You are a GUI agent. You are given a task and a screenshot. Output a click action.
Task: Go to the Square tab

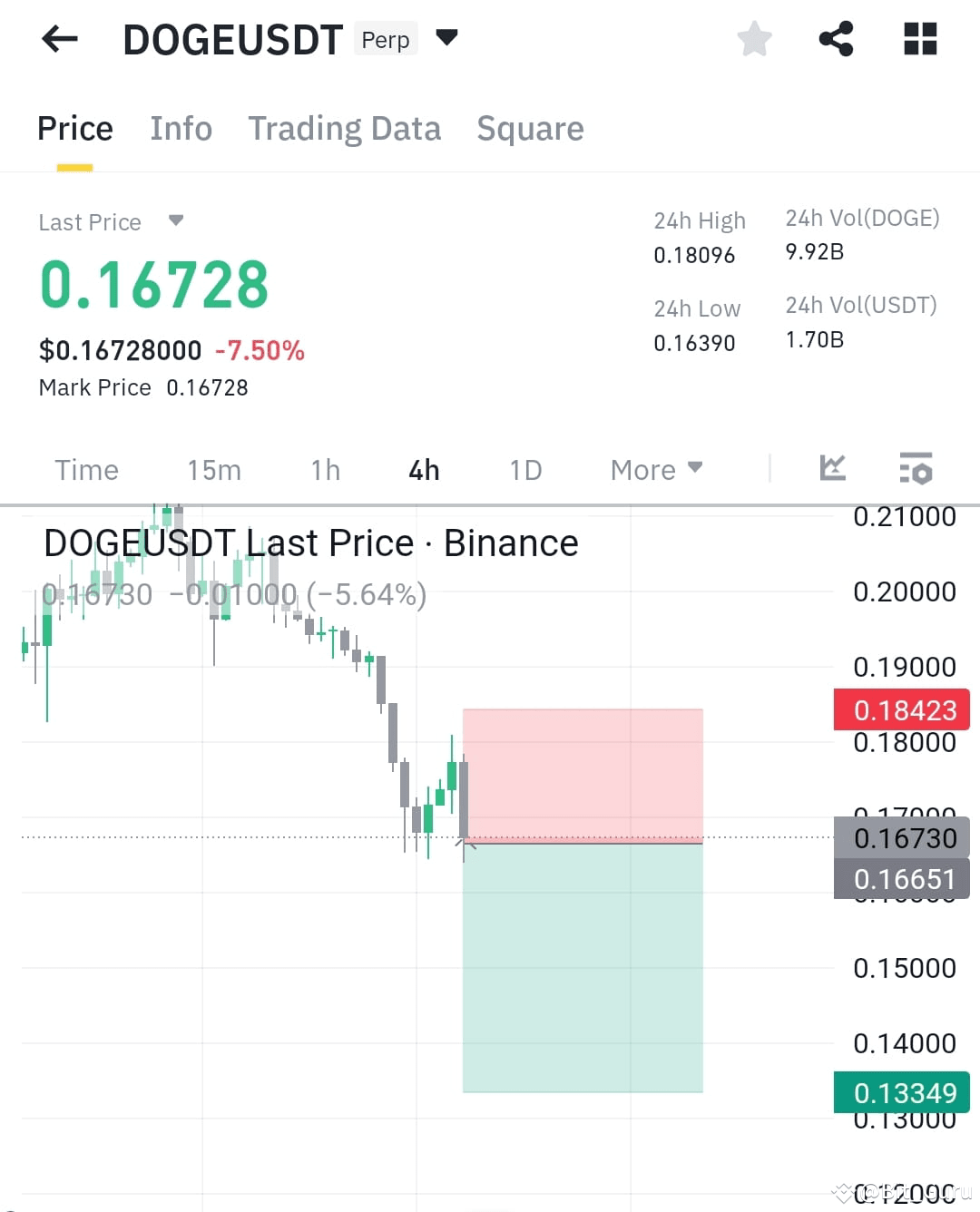click(x=530, y=128)
